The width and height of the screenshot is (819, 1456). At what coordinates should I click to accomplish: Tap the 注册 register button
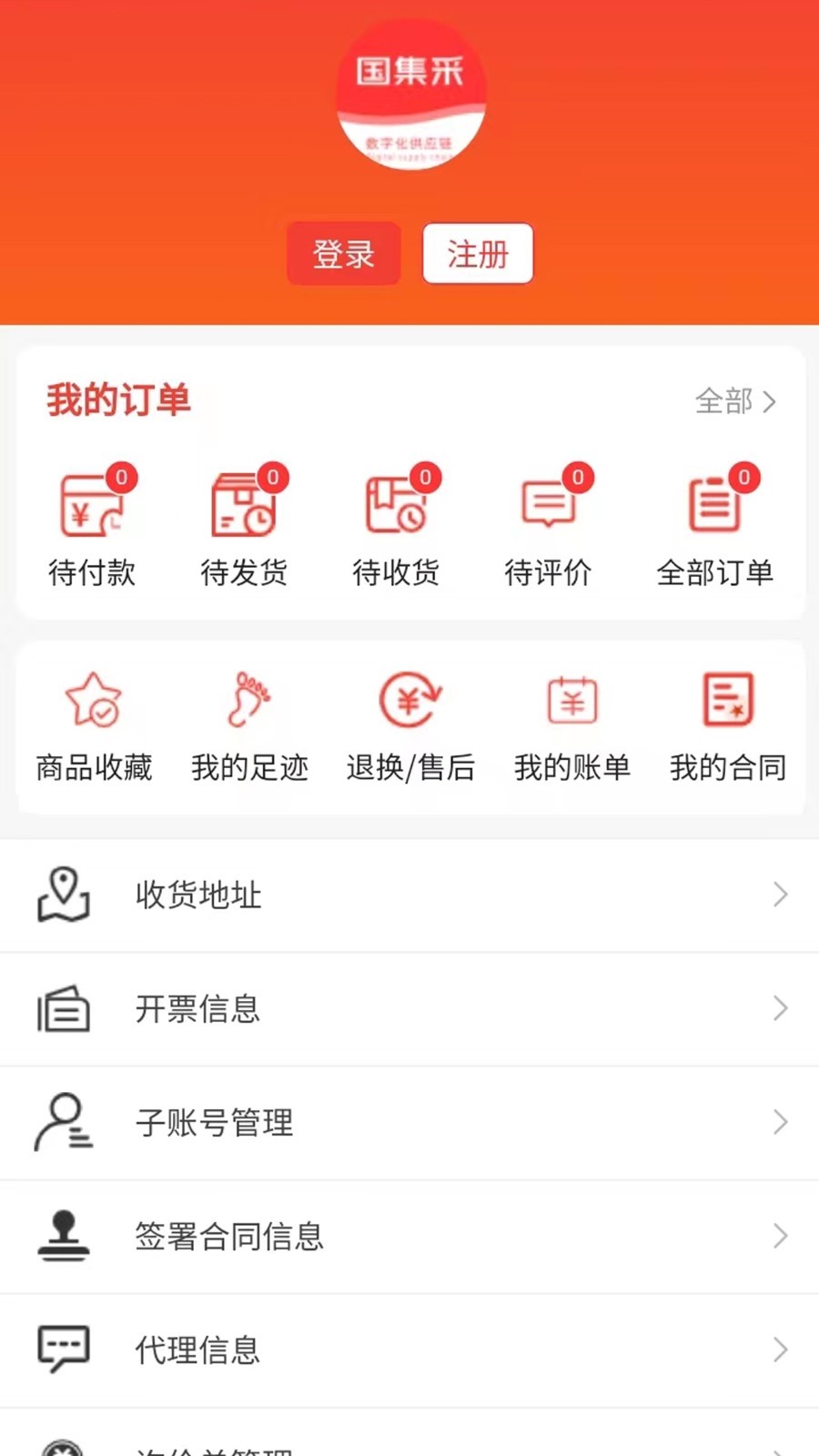[x=478, y=254]
